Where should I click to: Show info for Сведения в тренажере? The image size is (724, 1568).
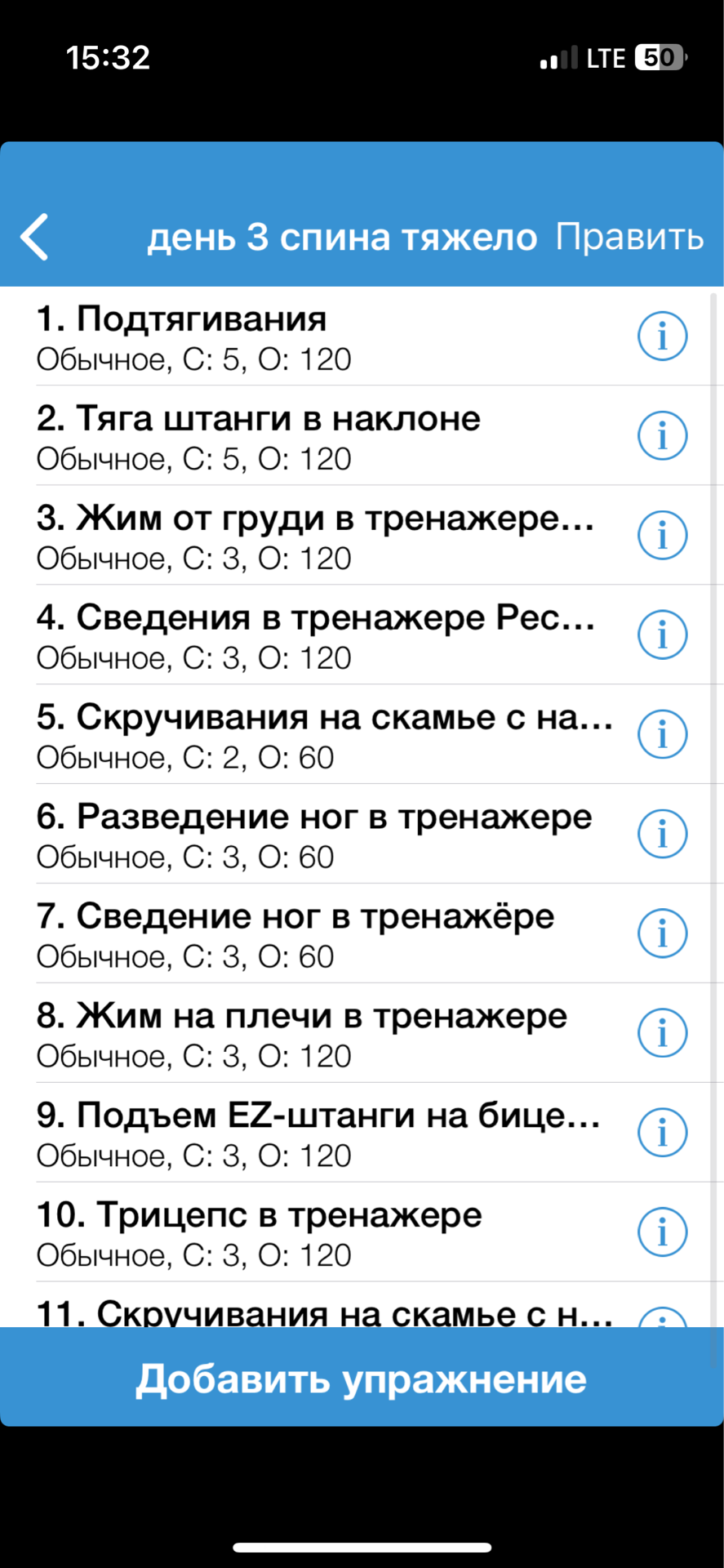pos(662,635)
